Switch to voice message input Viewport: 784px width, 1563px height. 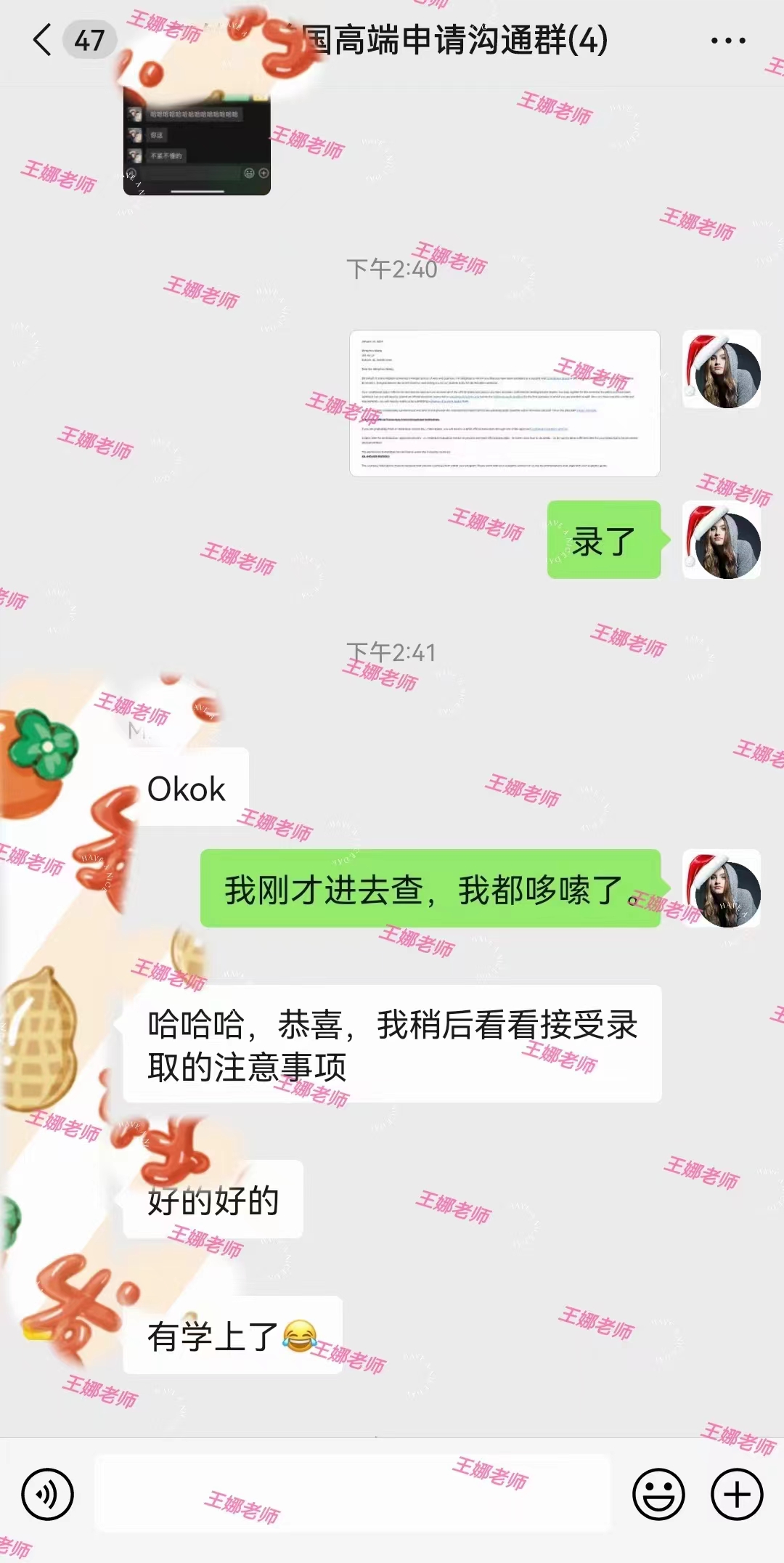(48, 1495)
